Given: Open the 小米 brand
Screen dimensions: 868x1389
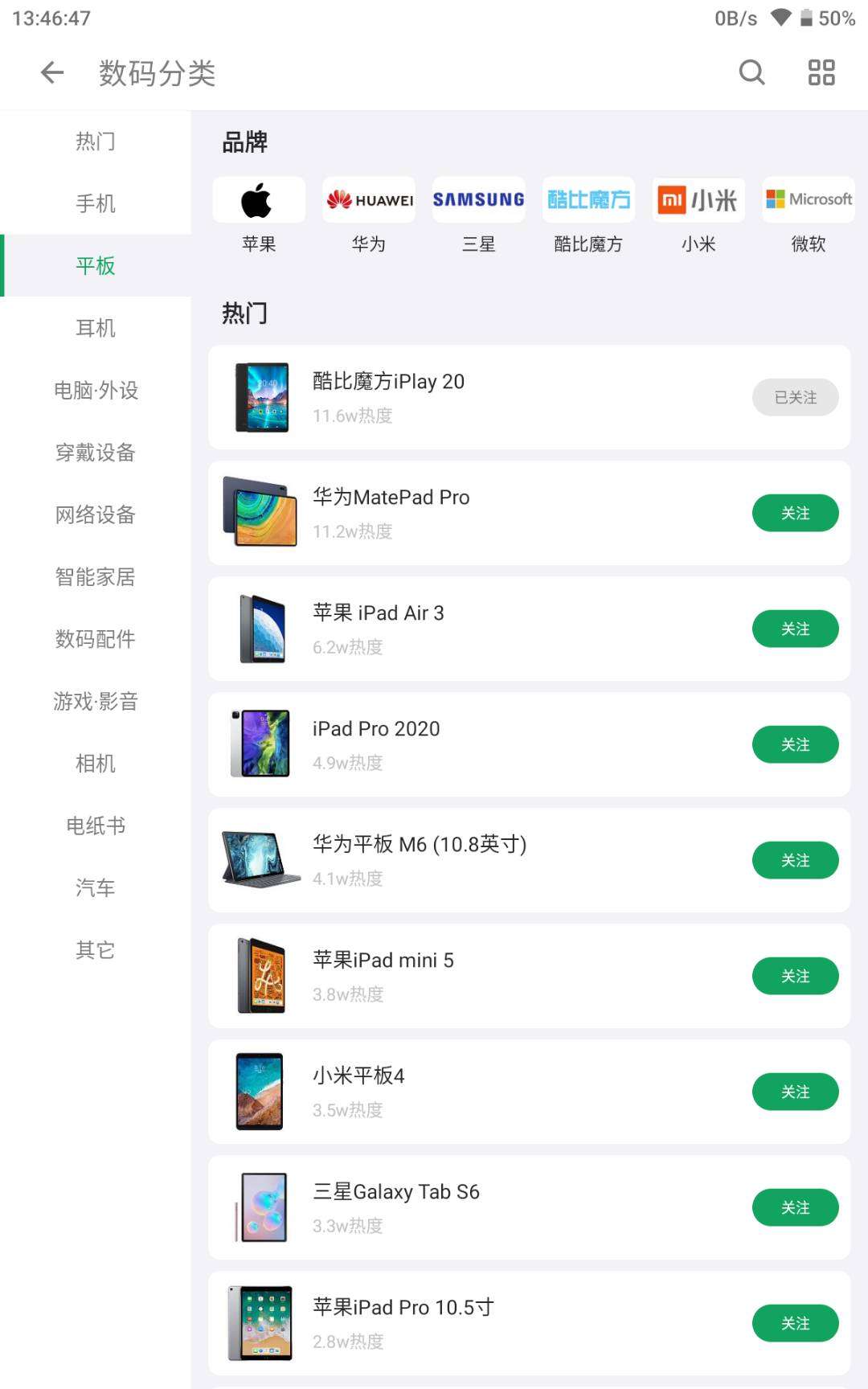Looking at the screenshot, I should point(698,215).
